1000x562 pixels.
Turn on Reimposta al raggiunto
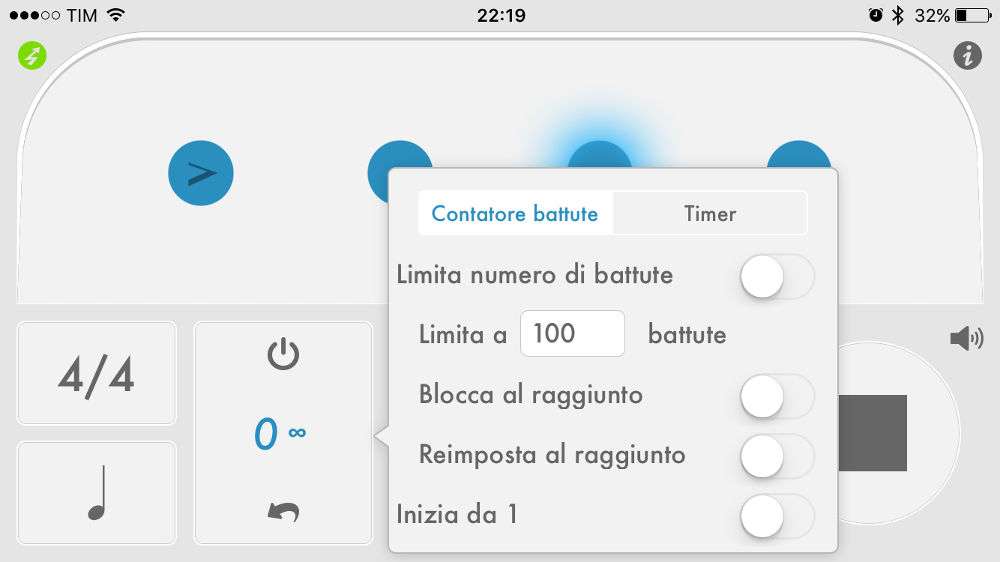point(776,456)
